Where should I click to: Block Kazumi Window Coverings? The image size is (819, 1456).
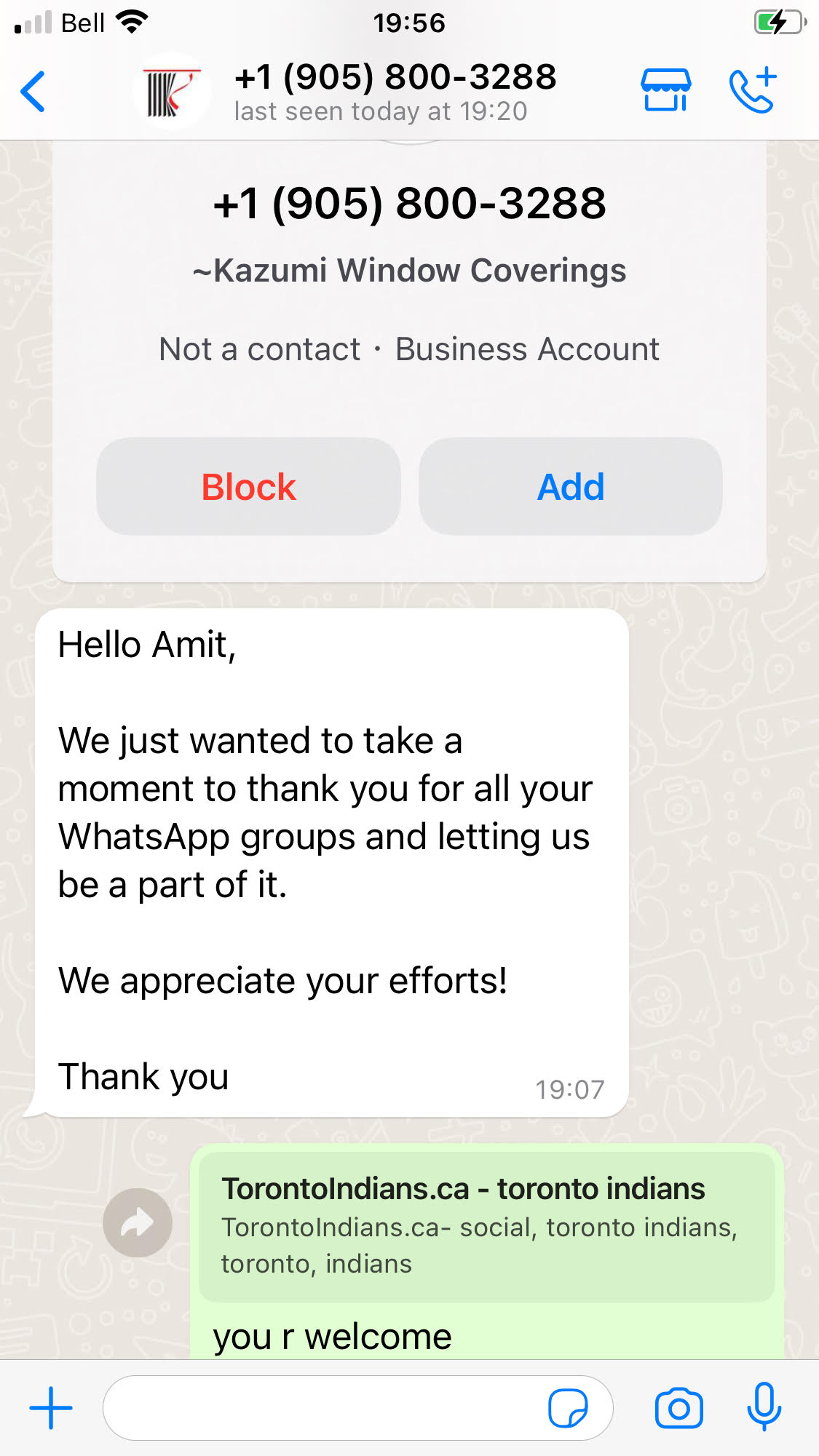coord(248,487)
